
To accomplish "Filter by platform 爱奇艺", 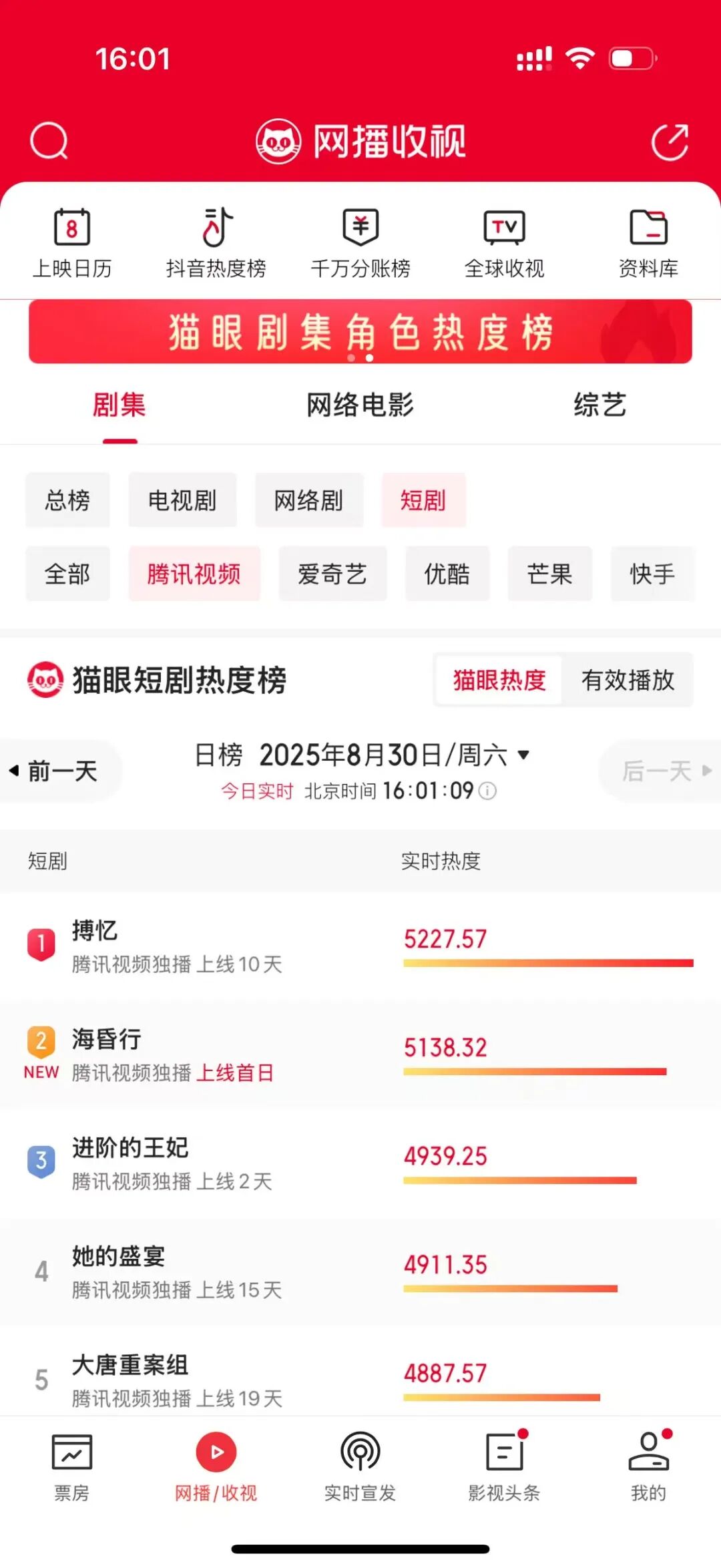I will pyautogui.click(x=332, y=574).
